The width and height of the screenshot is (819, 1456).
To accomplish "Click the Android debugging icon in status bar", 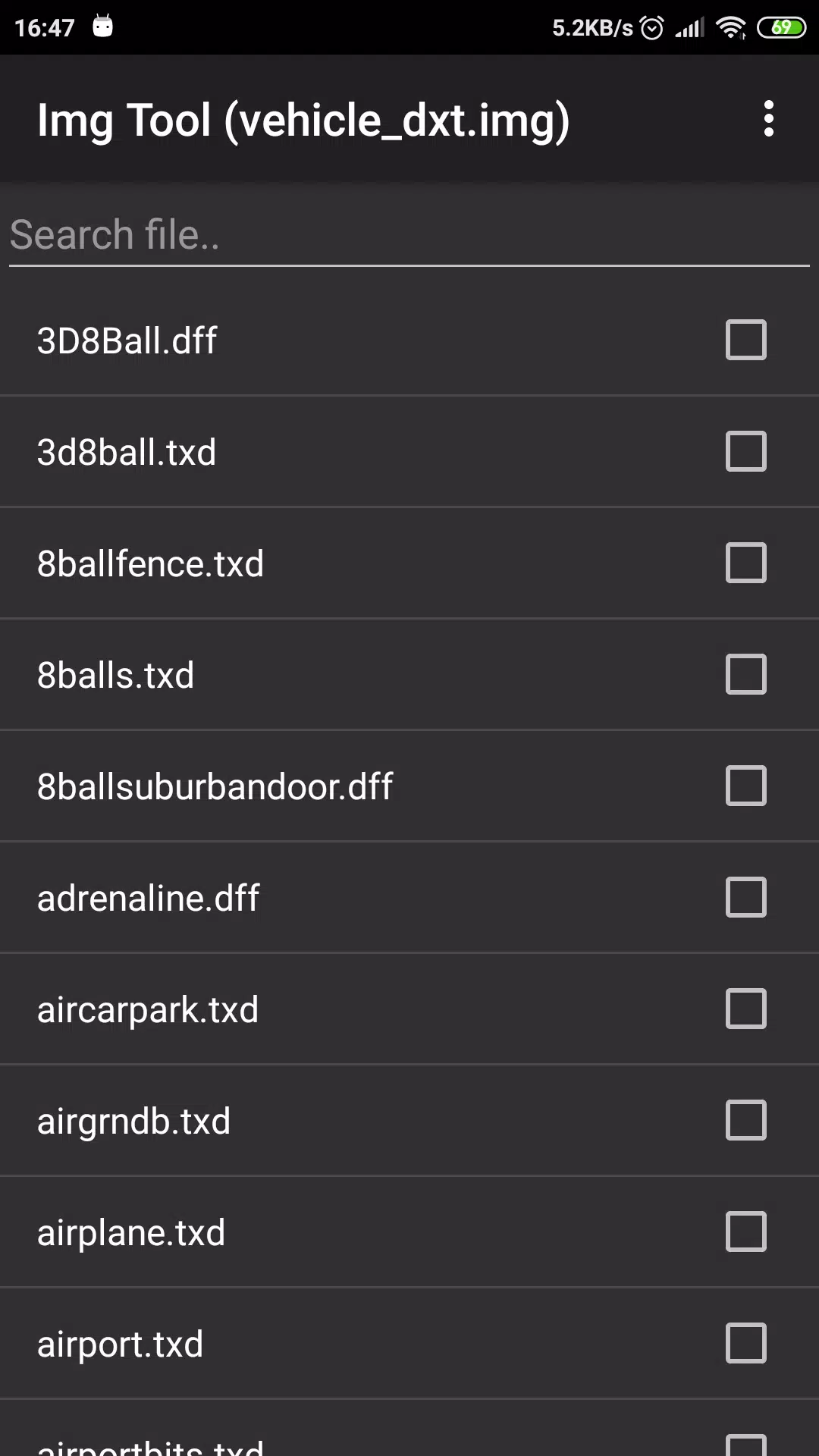I will click(102, 26).
